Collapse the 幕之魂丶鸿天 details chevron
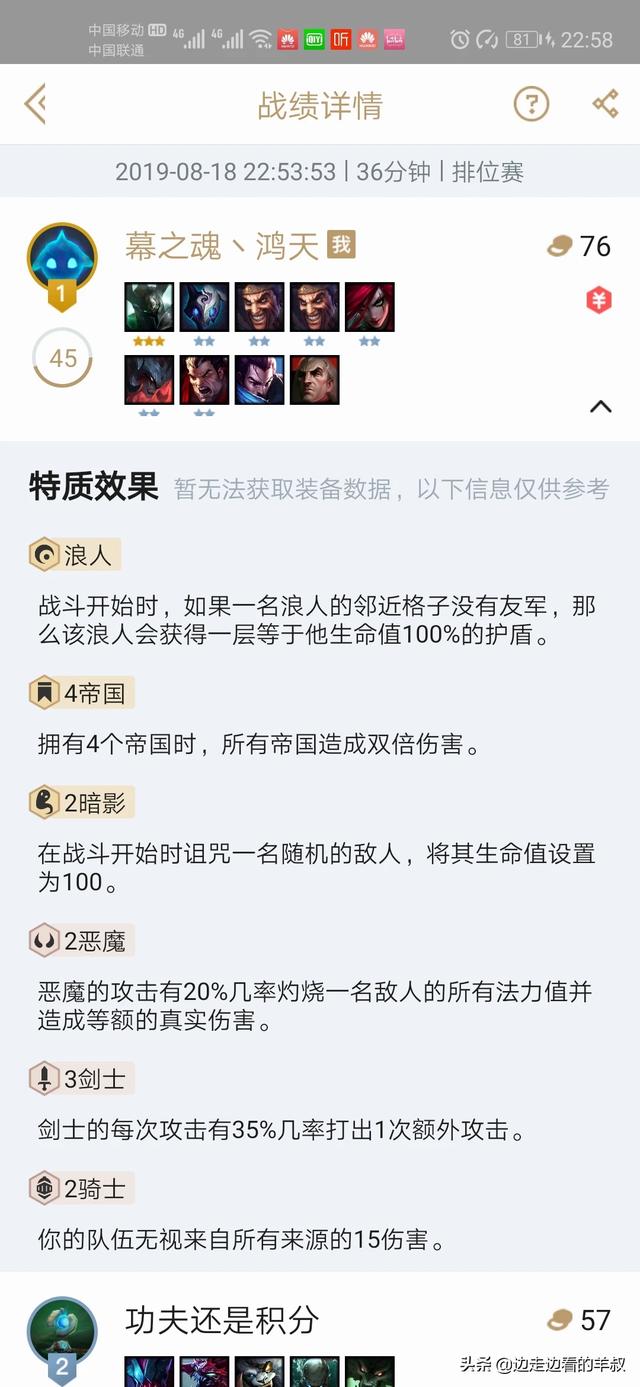 tap(600, 406)
